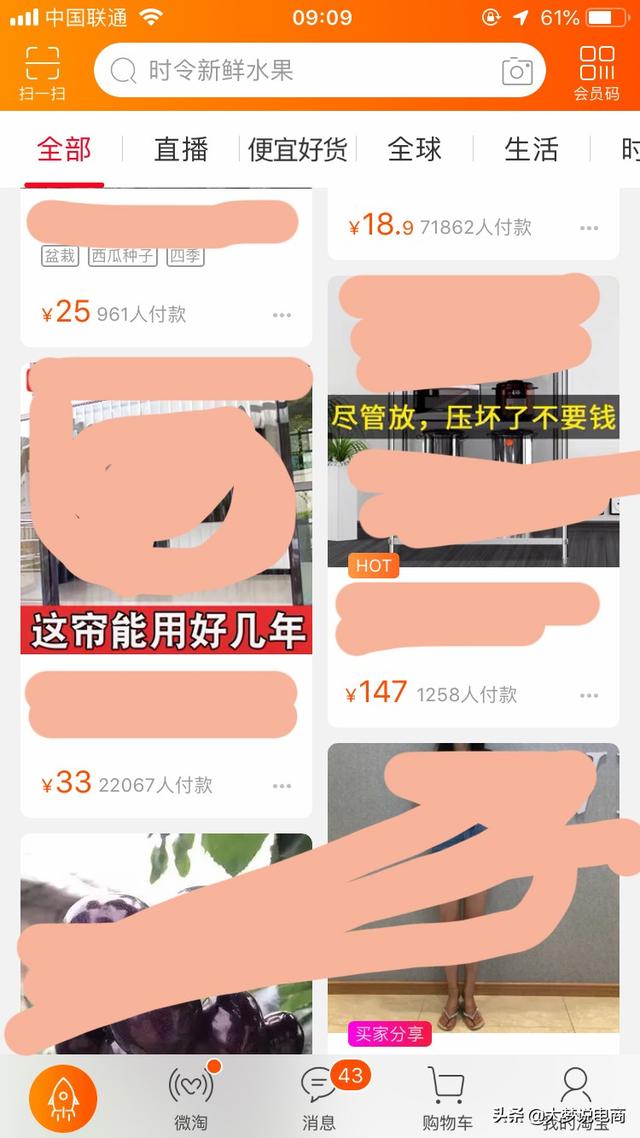Open more options on the ¥18.9 item
640x1138 pixels.
coord(589,228)
